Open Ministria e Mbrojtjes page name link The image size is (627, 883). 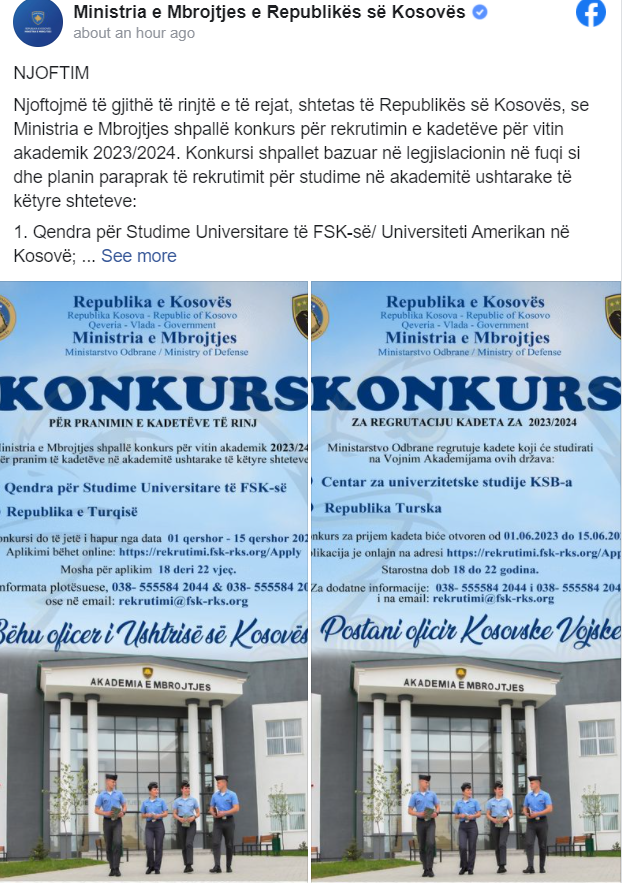point(270,12)
